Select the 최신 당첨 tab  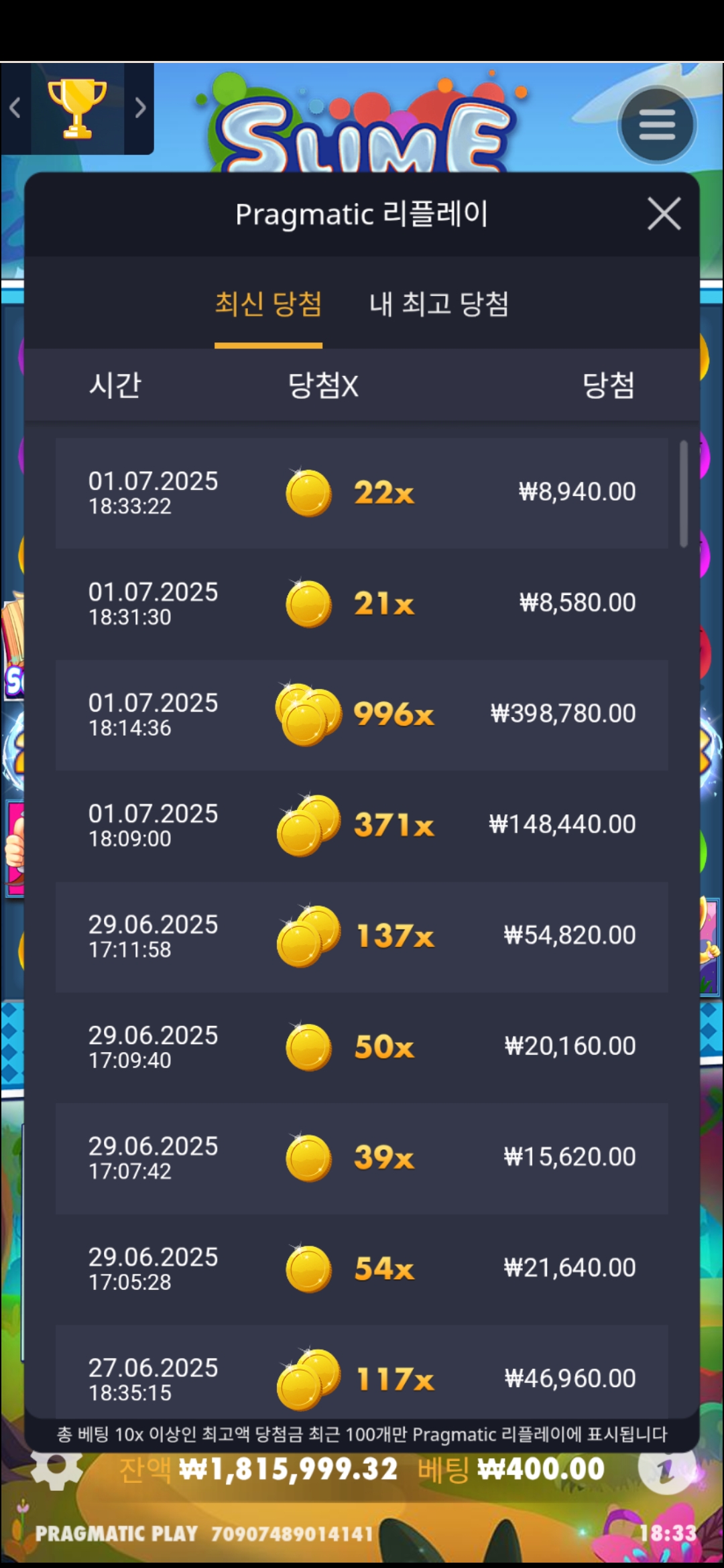coord(268,304)
